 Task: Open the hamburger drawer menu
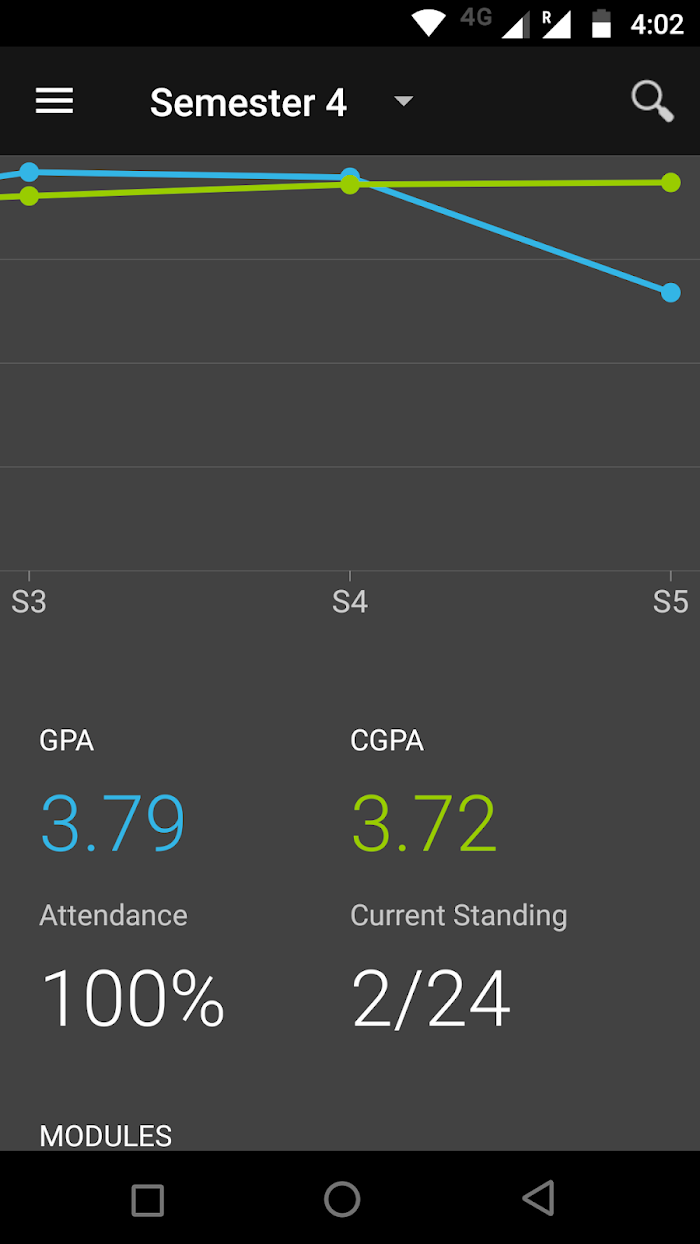click(54, 101)
